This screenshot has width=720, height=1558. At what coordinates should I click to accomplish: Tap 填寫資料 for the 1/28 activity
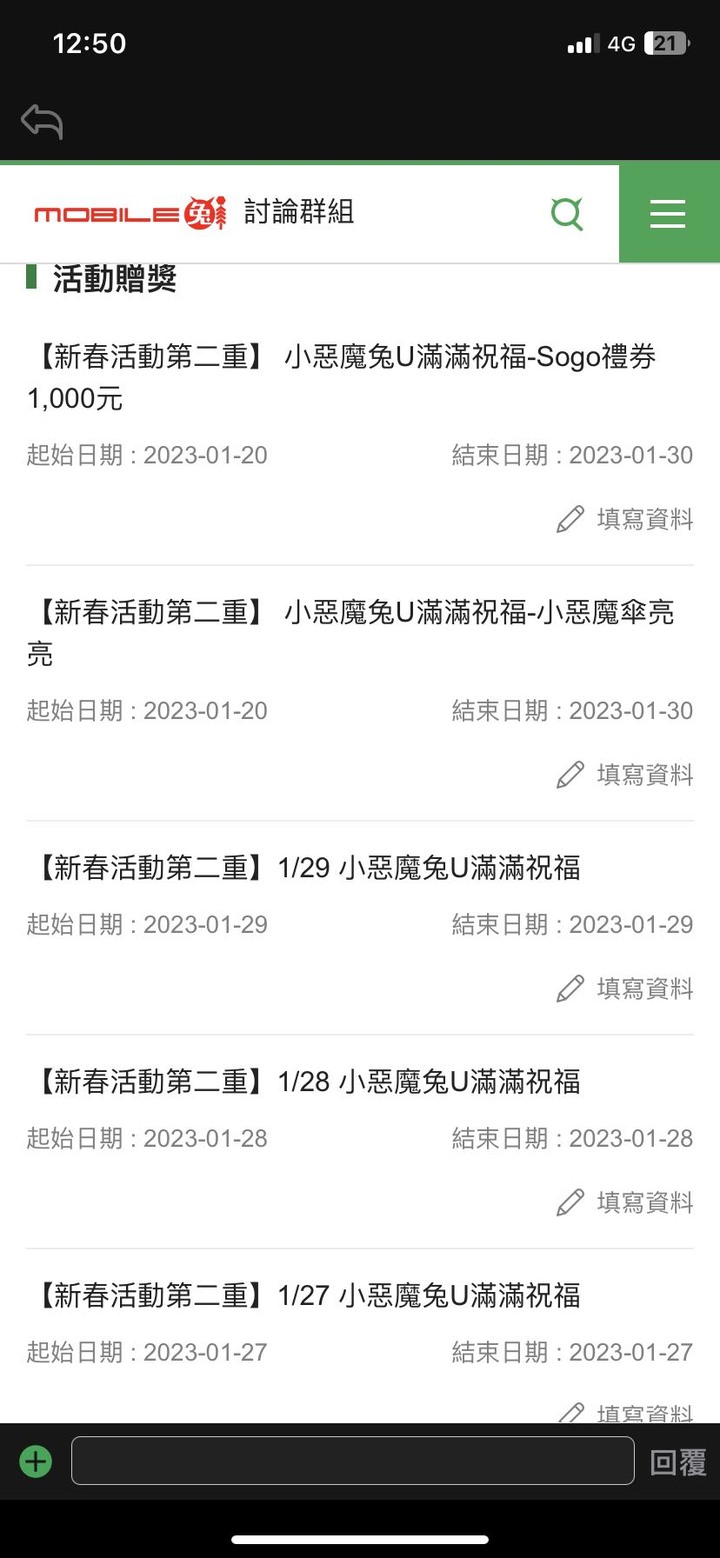pos(625,1202)
